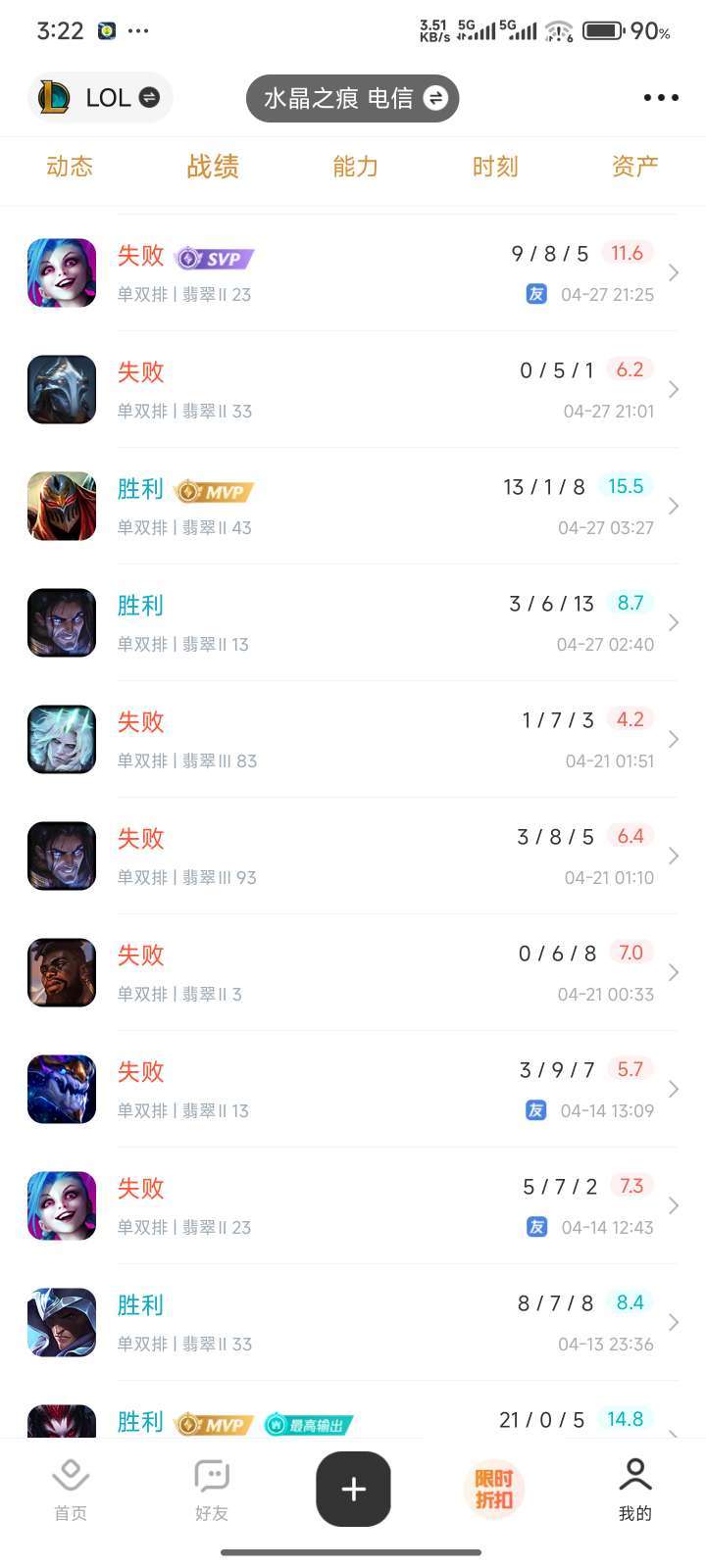The width and height of the screenshot is (706, 1568).
Task: Switch to the 我的 profile tab
Action: 635,1490
